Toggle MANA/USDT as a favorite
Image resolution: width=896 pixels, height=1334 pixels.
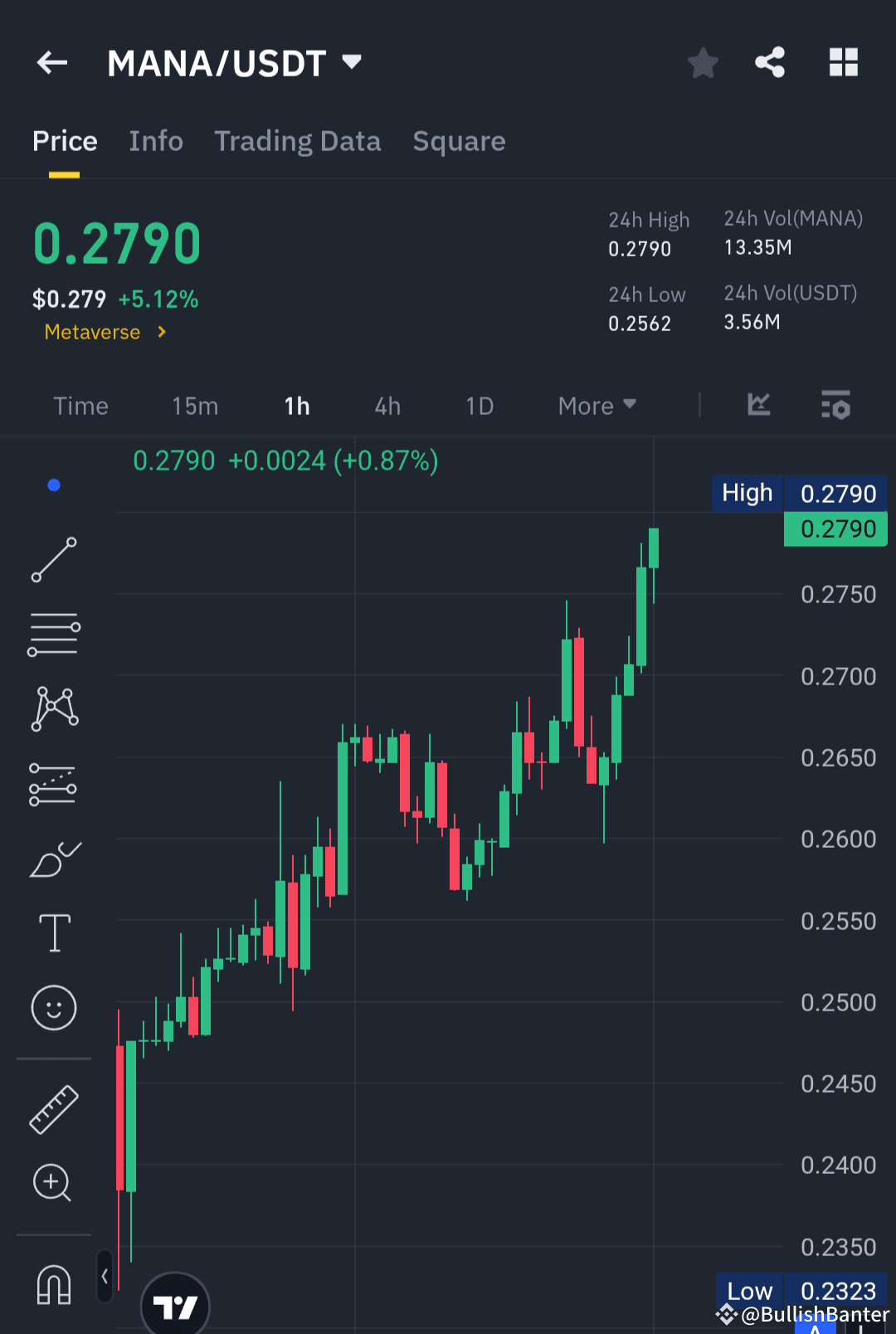[703, 62]
